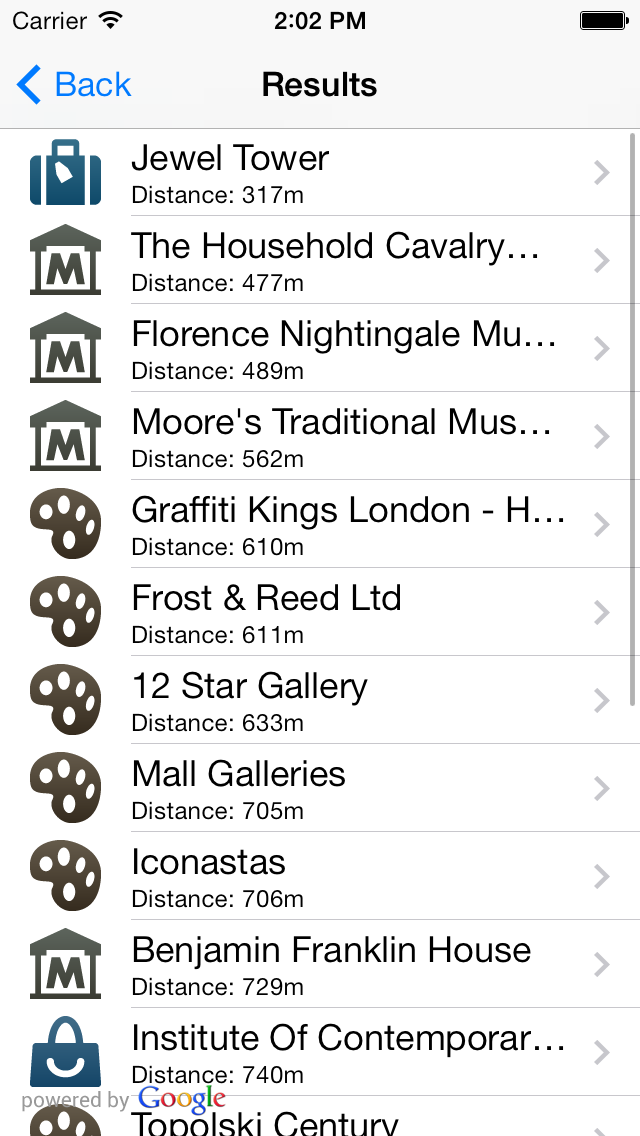Open the Topolski Century result

point(320,1124)
